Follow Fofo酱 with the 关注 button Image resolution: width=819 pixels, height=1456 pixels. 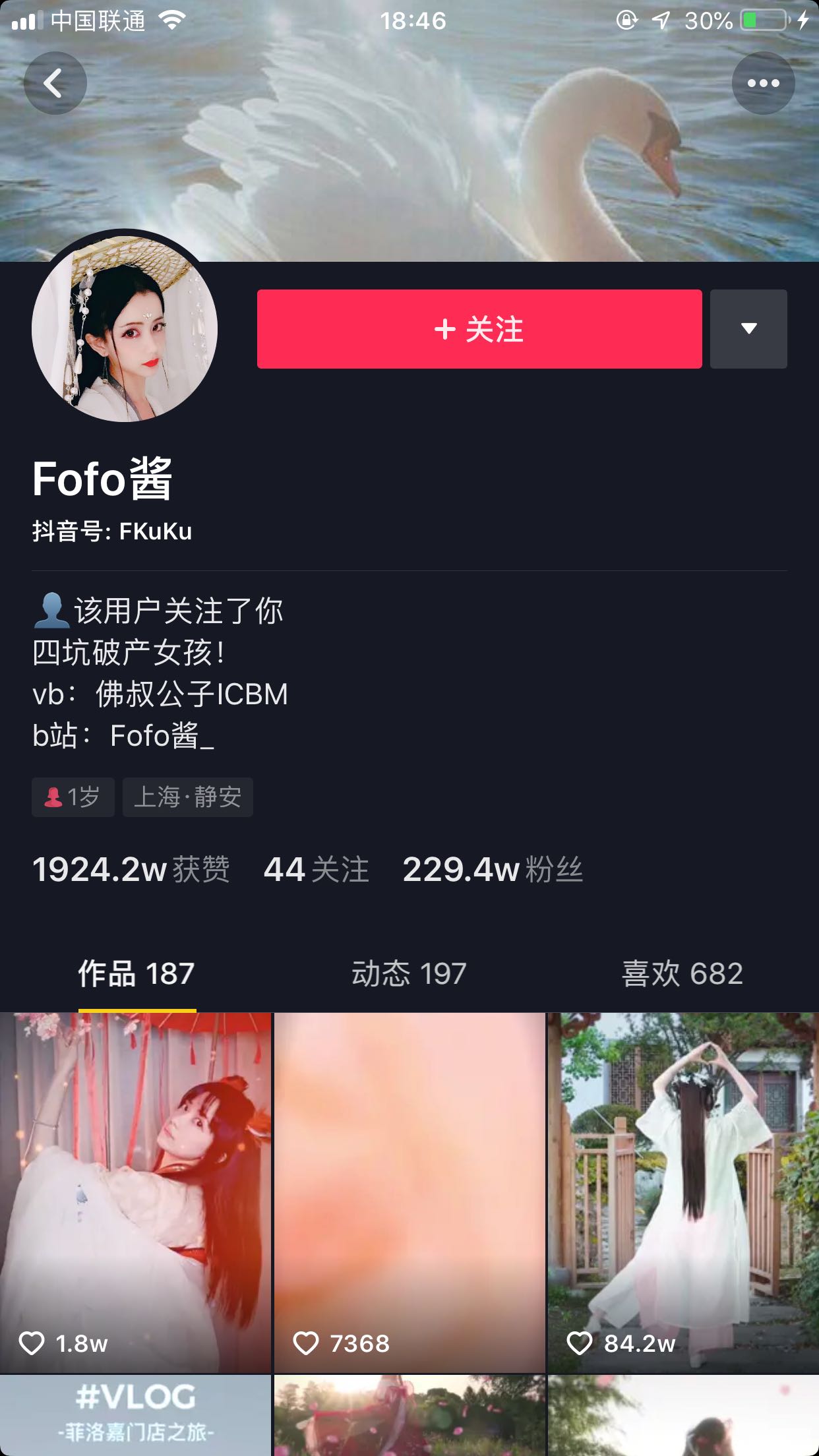tap(479, 329)
